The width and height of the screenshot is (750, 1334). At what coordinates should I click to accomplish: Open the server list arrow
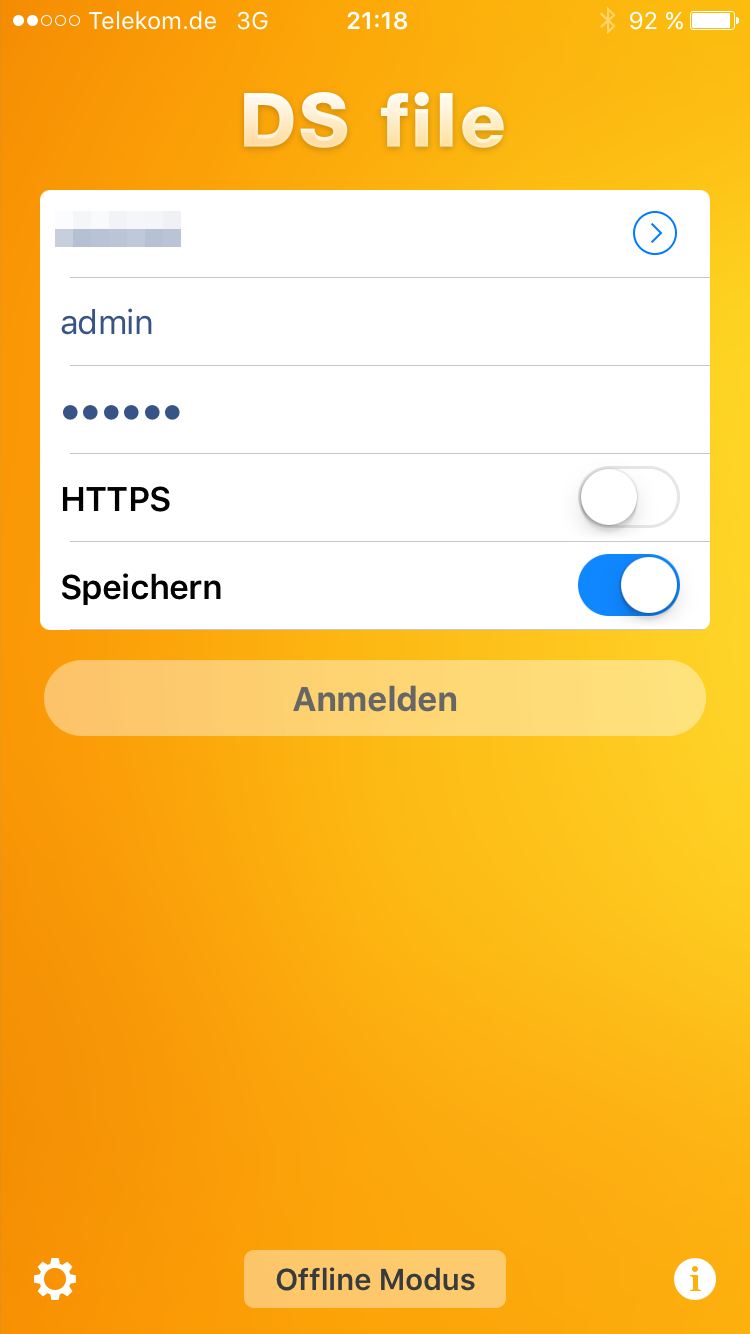pos(655,233)
